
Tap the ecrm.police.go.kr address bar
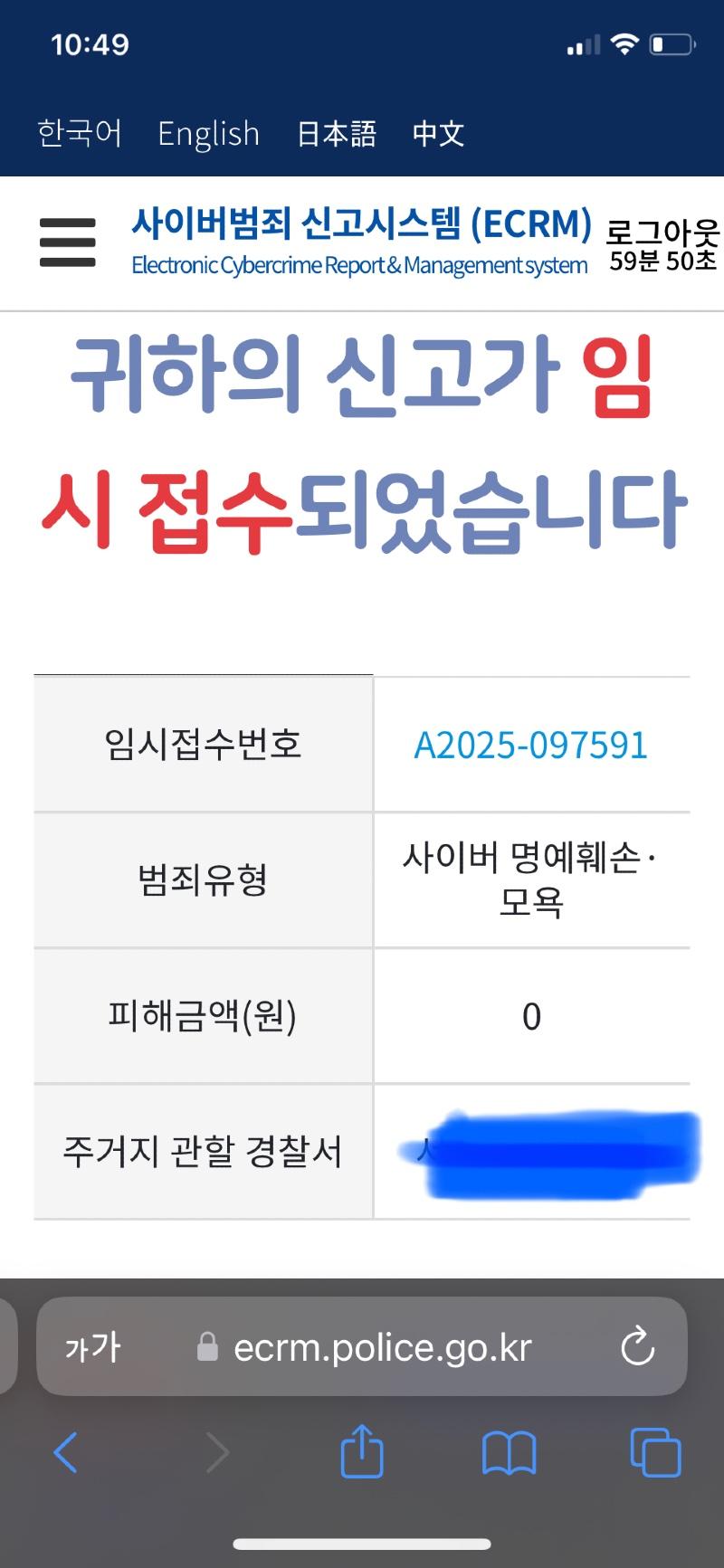(382, 1347)
